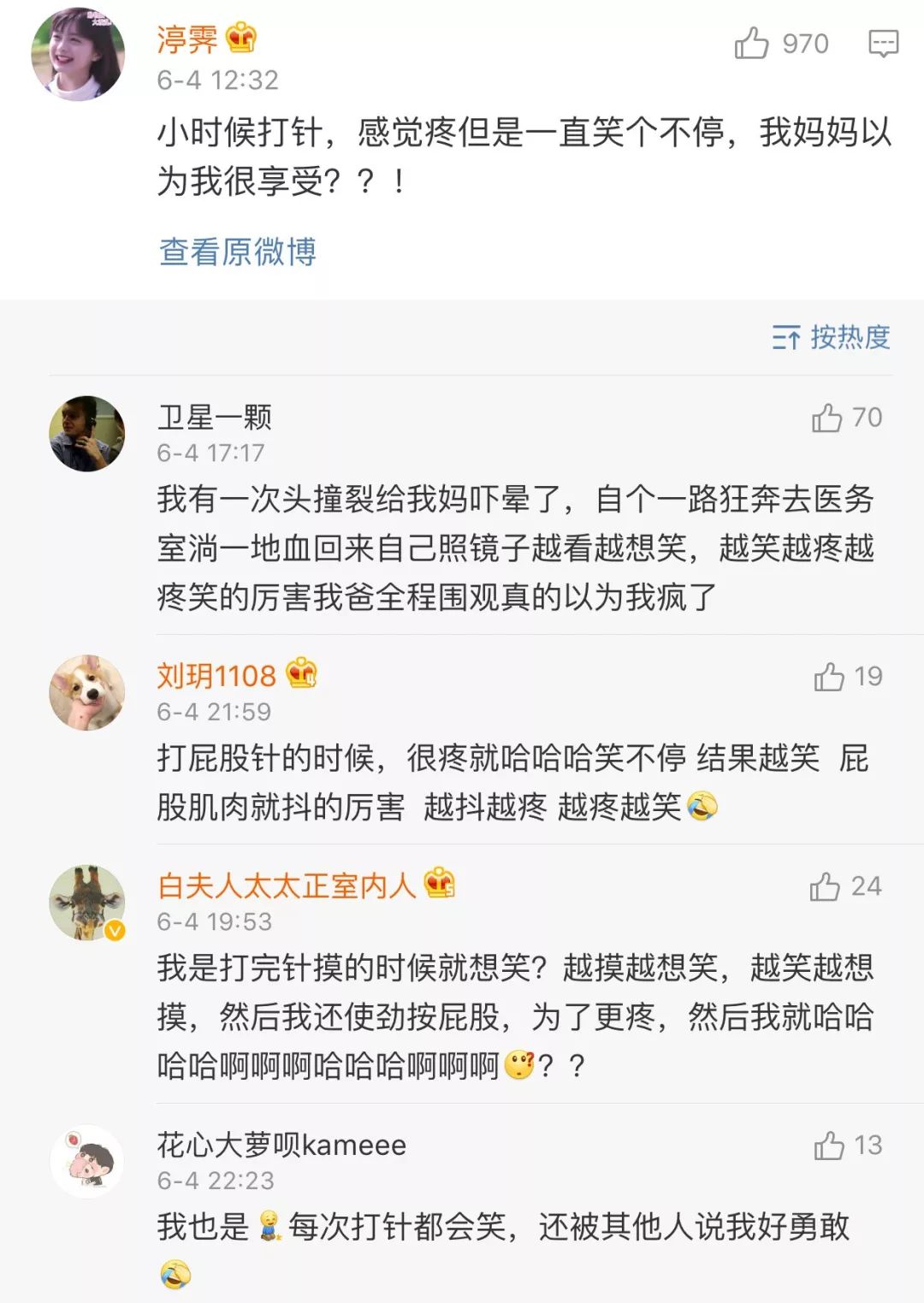Image resolution: width=924 pixels, height=1303 pixels.
Task: Visit 卫星一颗's profile via username link
Action: (x=216, y=418)
